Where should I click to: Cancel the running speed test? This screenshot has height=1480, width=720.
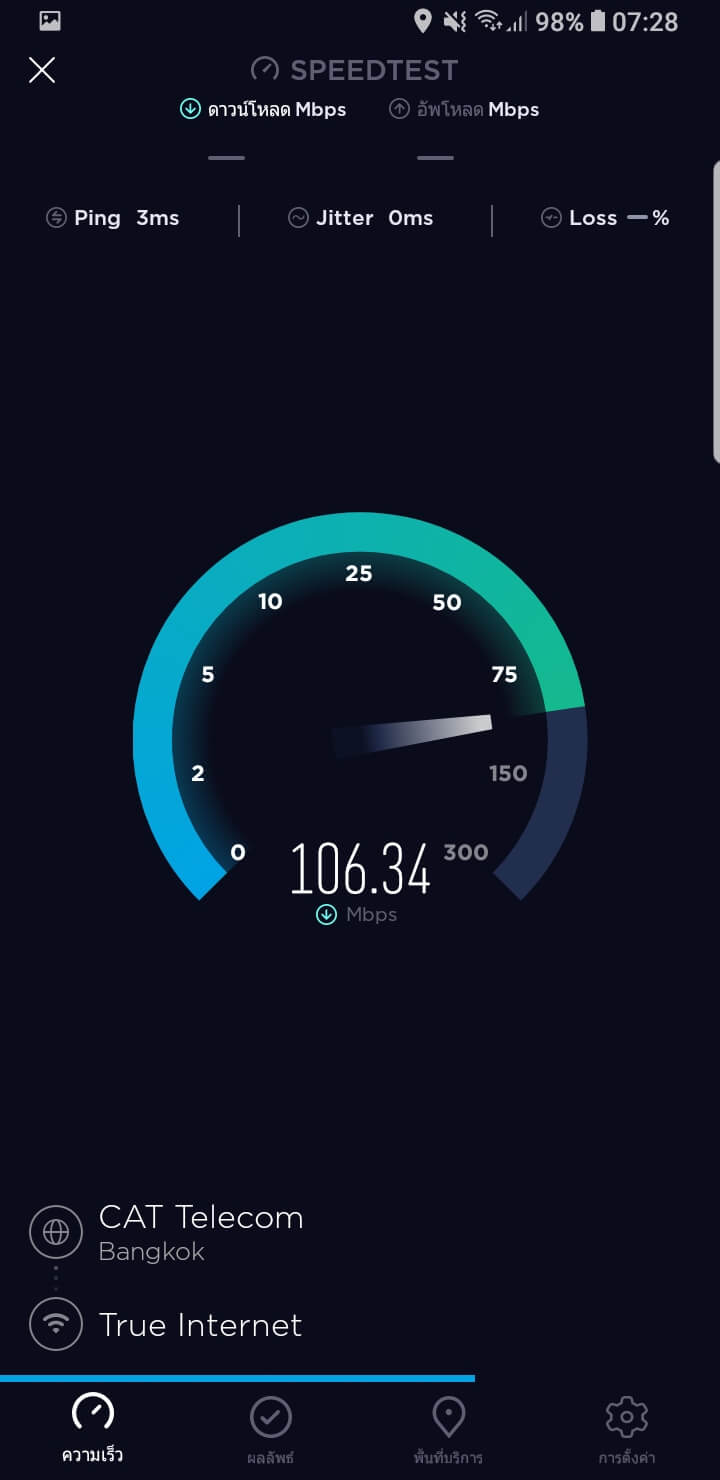point(42,70)
